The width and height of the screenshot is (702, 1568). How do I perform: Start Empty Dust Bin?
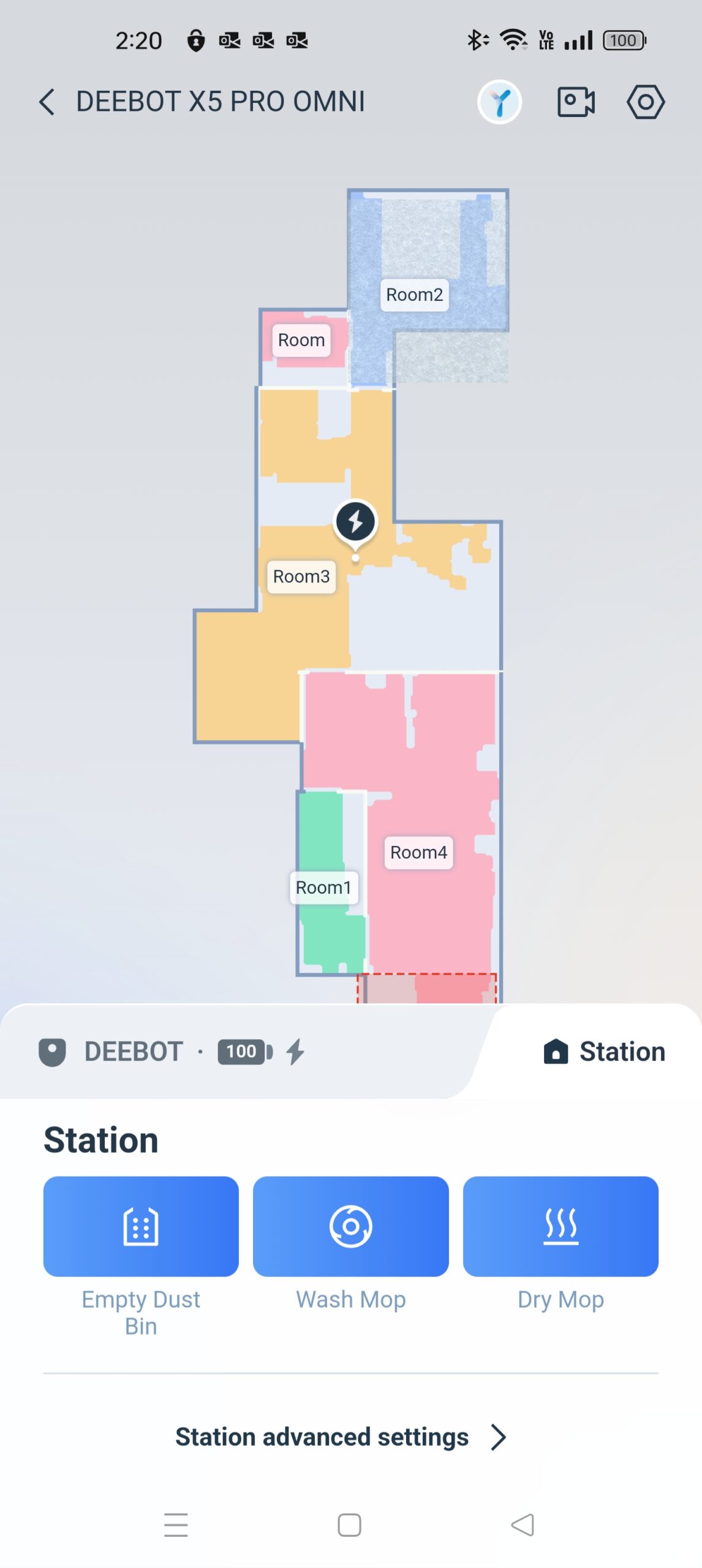point(141,1226)
